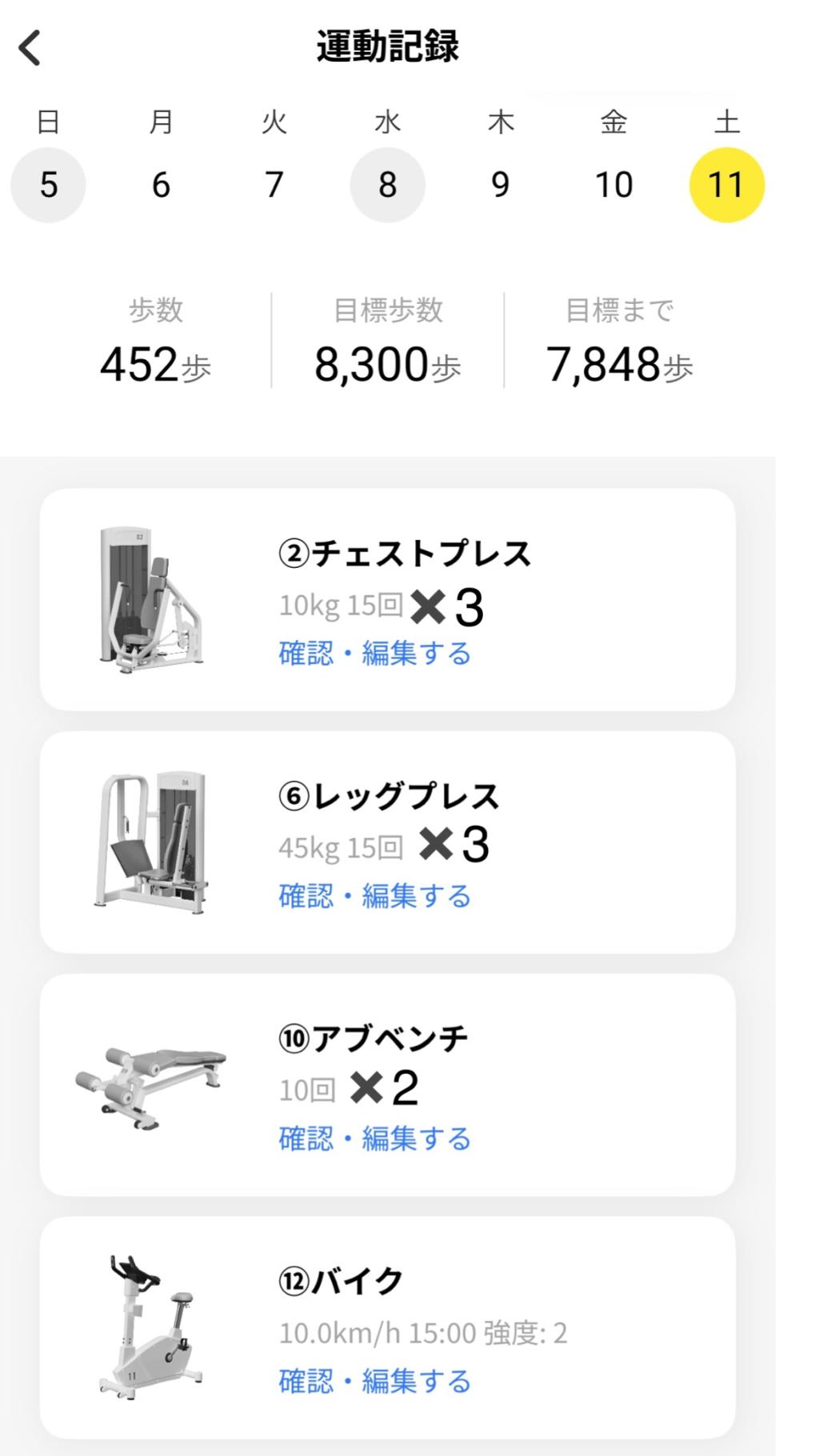Screen dimensions: 819x1456
Task: Select Tuesday the 7th
Action: point(274,185)
